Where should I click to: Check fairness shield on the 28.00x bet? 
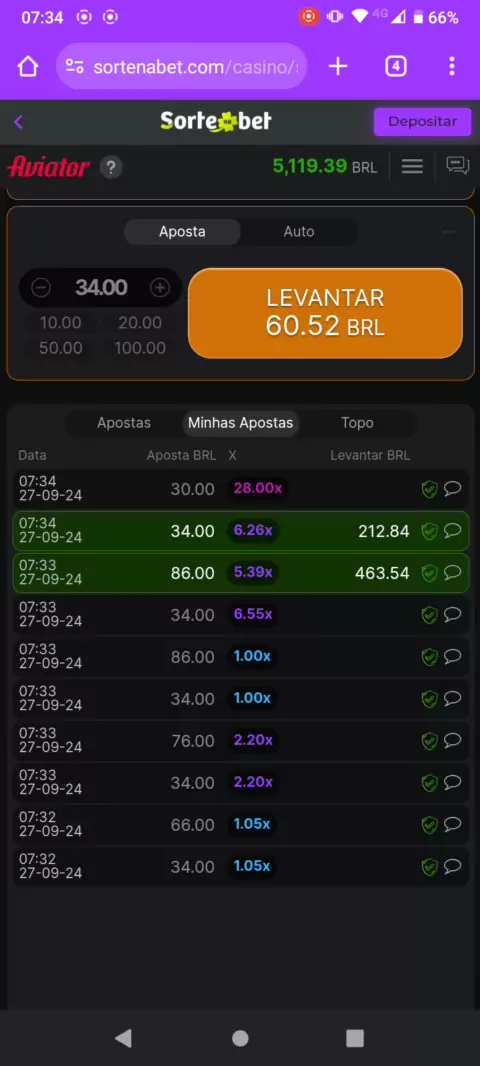[429, 489]
